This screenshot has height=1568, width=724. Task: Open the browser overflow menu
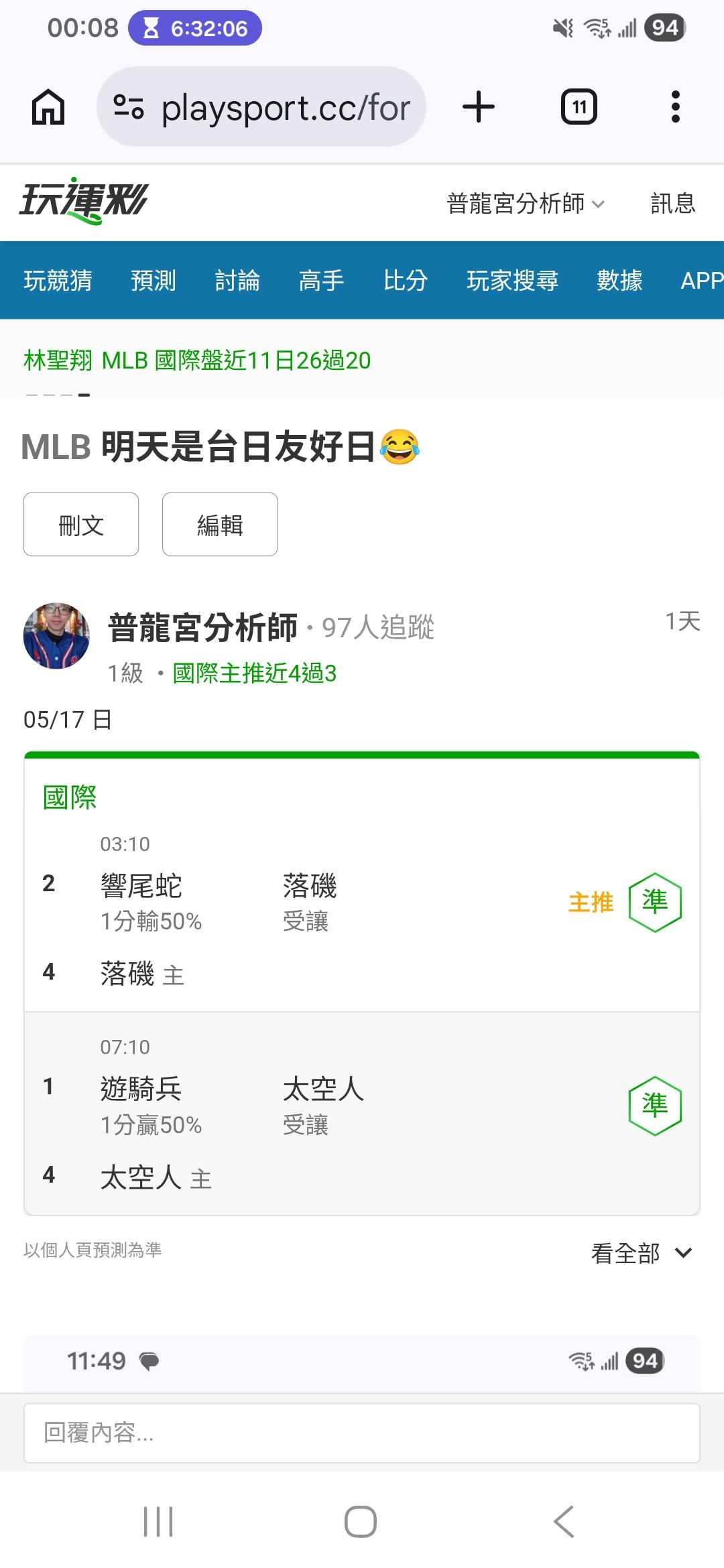(x=676, y=107)
